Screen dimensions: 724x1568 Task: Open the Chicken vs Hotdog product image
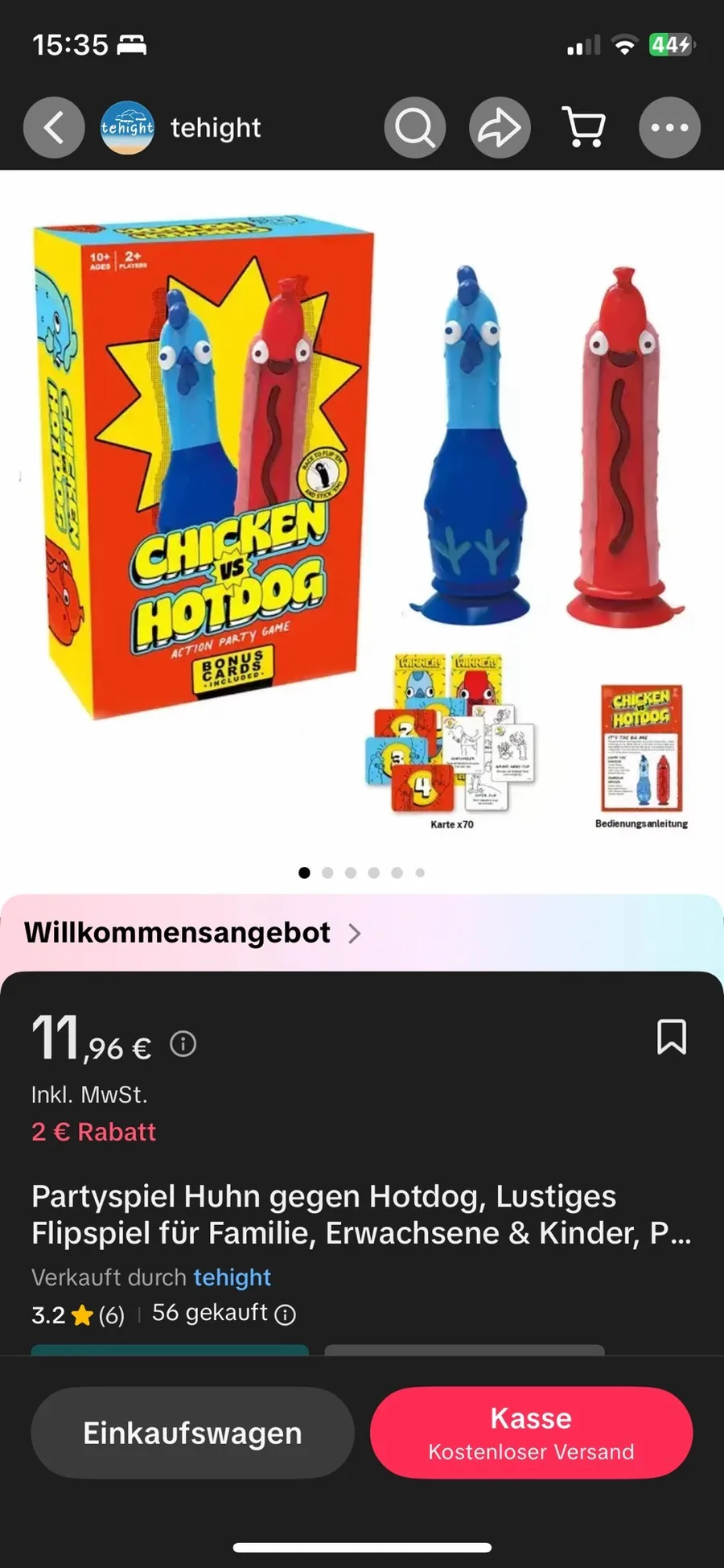click(x=362, y=515)
